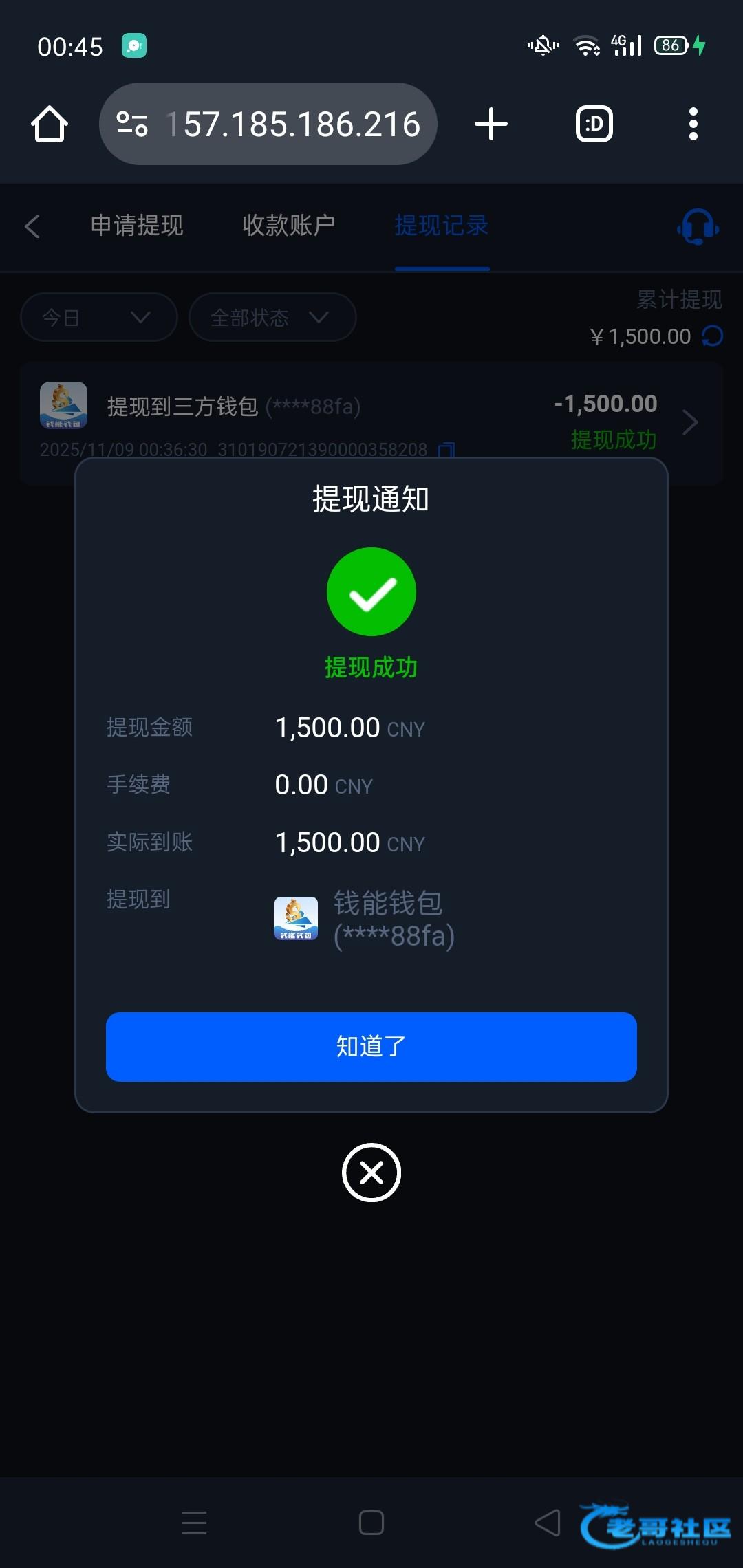Expand the 全部状态 status filter

point(272,317)
